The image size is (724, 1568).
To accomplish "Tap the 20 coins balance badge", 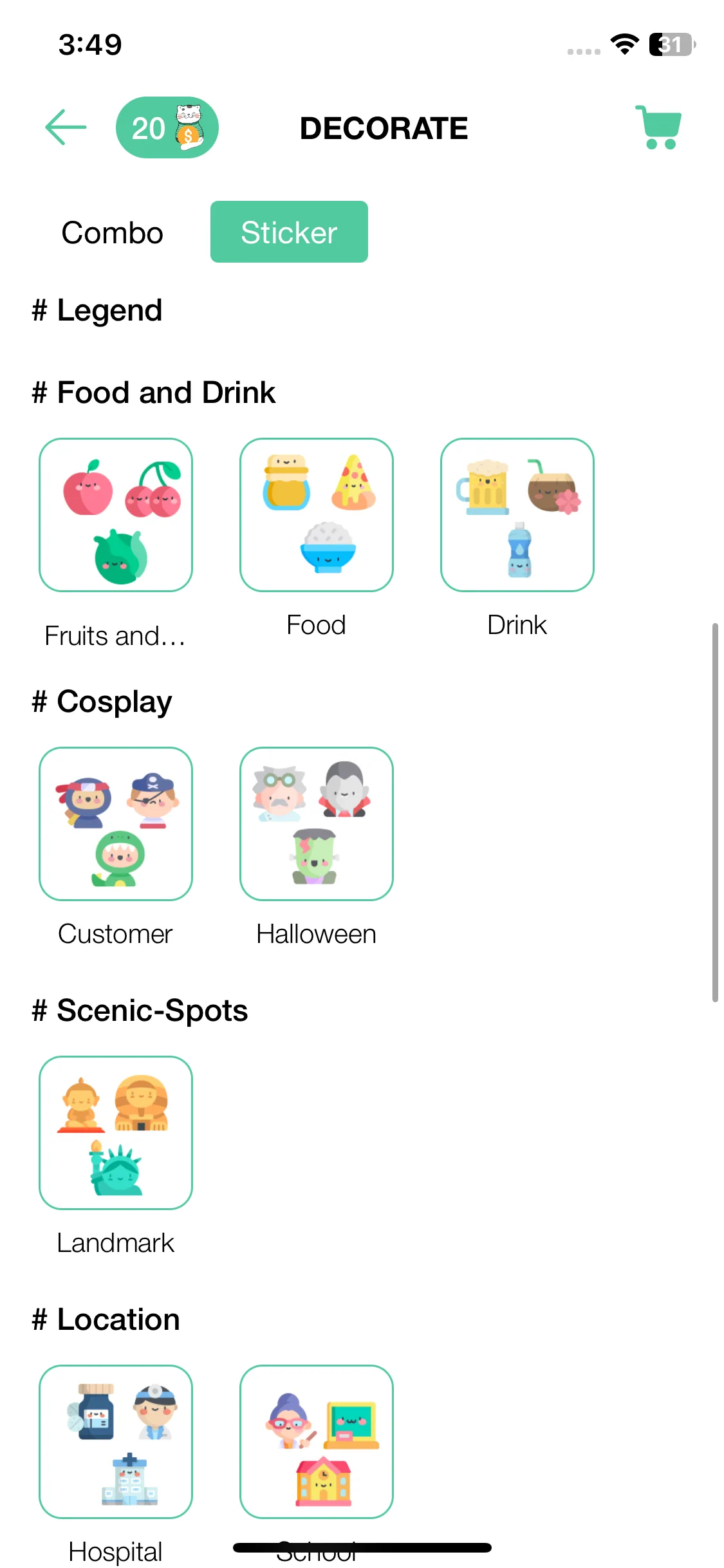I will point(167,127).
